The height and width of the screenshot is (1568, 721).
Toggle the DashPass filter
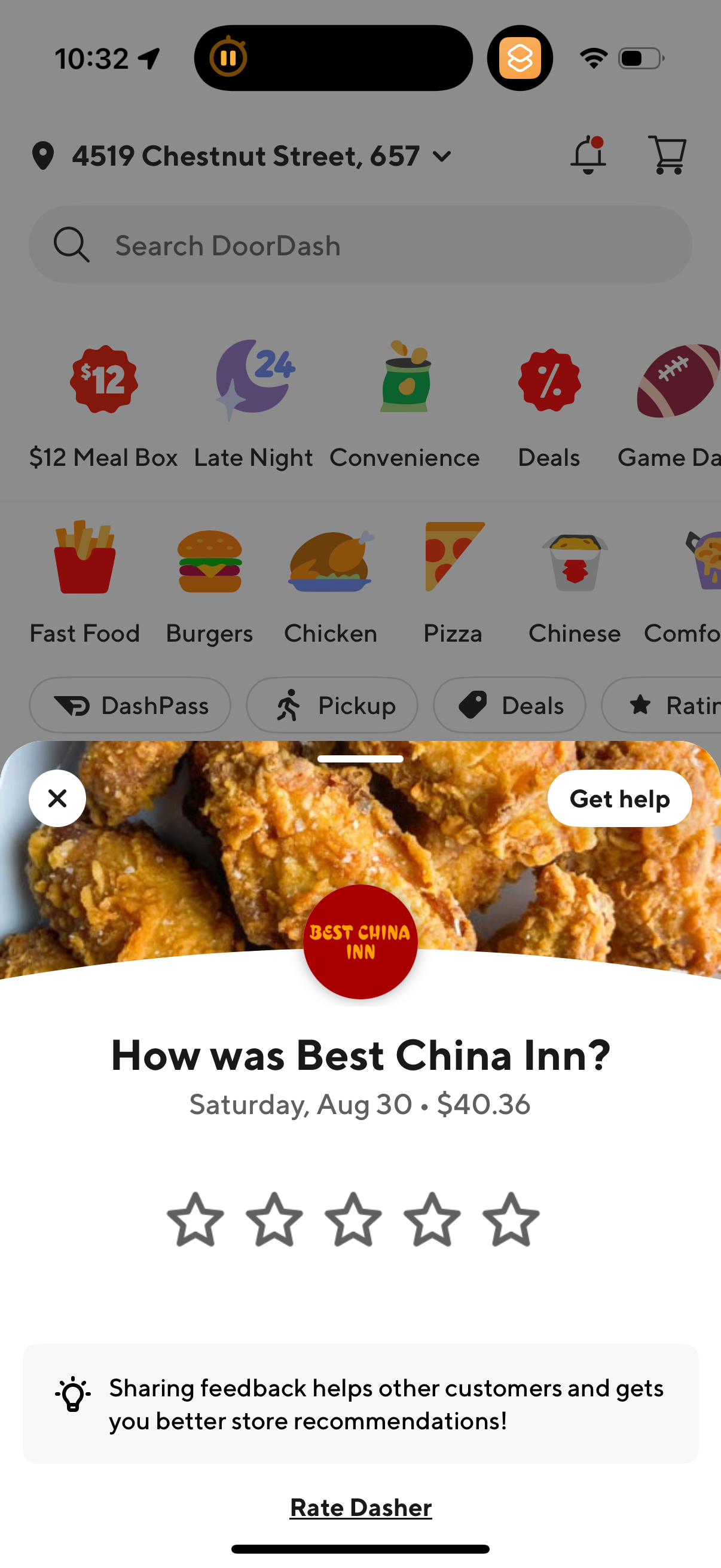click(130, 705)
